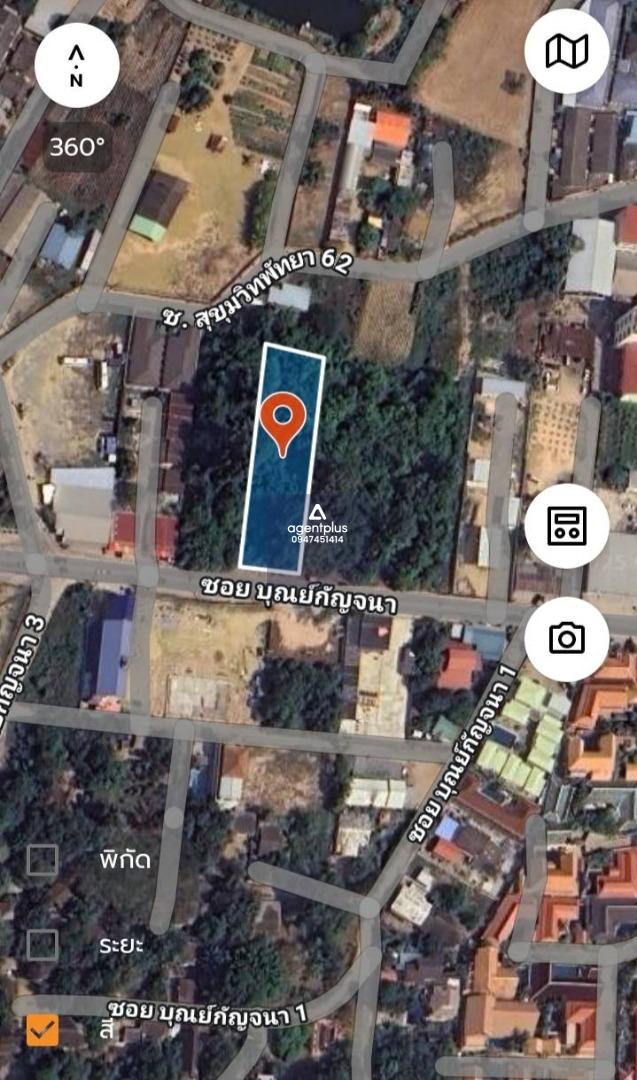
Task: Enable the ระยะ checkbox
Action: 42,944
